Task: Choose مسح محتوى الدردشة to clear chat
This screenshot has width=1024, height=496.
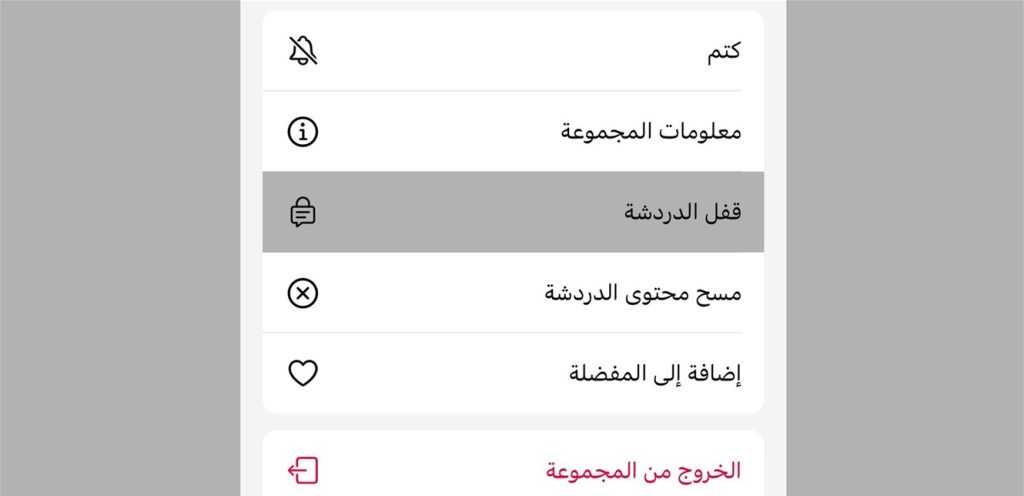Action: (x=513, y=293)
